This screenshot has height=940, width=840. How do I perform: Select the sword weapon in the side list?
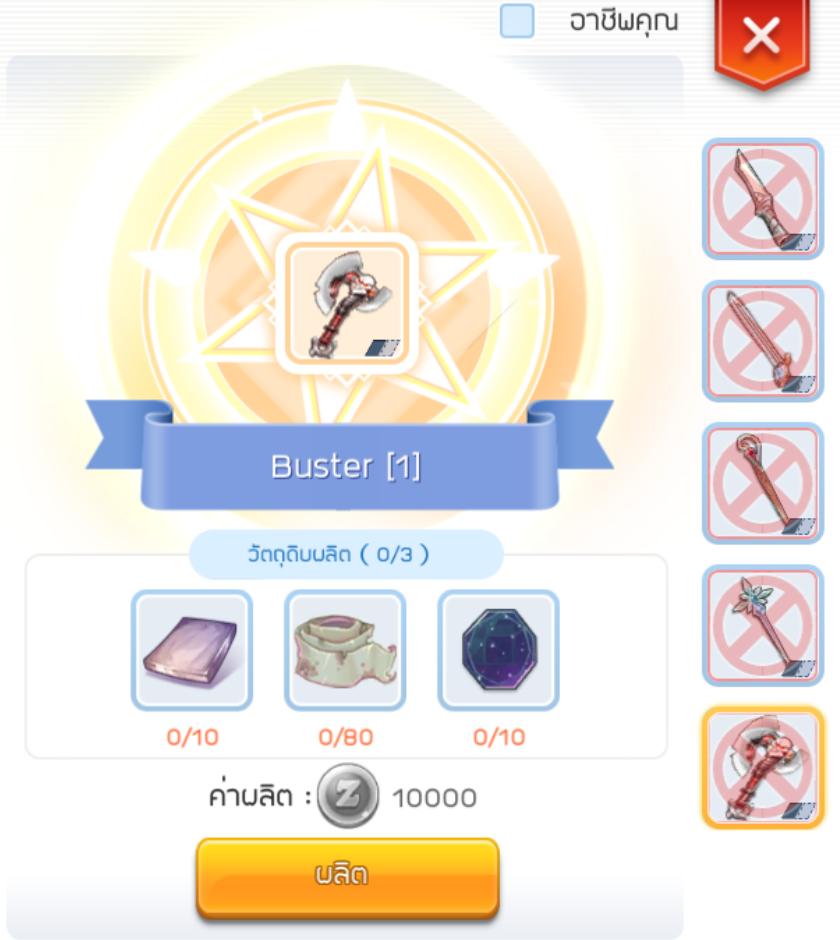(763, 342)
